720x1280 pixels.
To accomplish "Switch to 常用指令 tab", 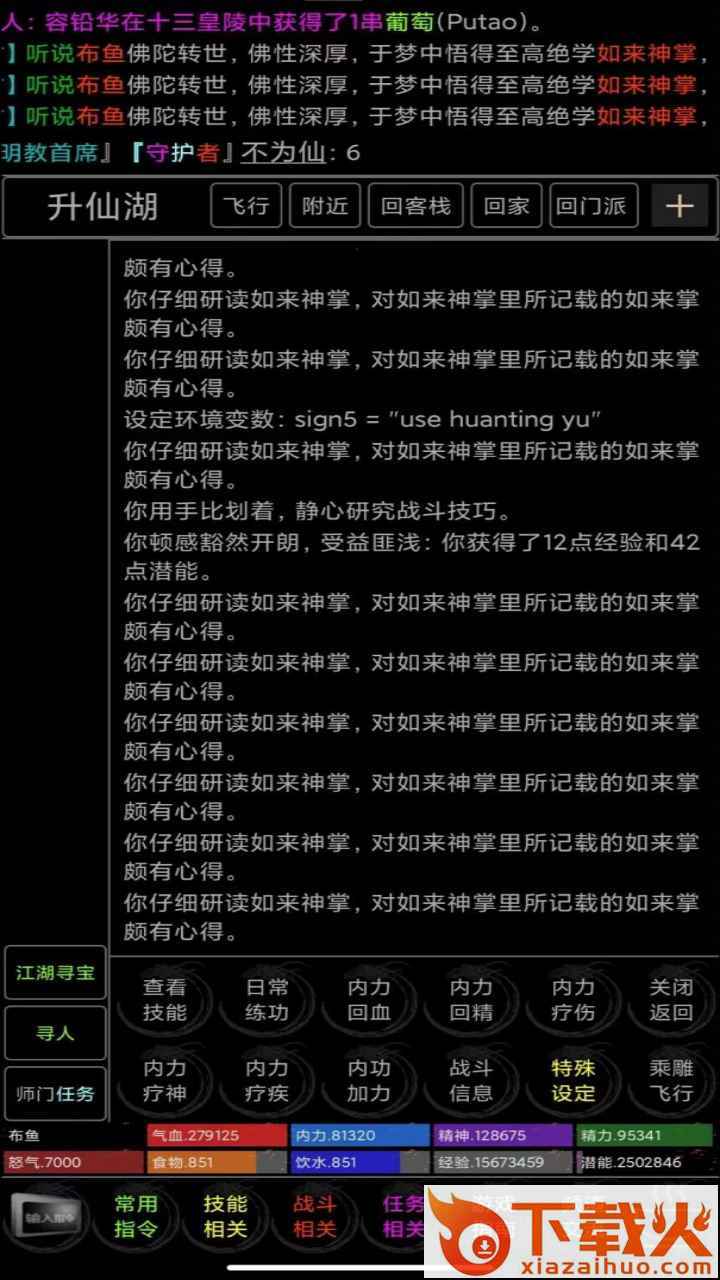I will pyautogui.click(x=136, y=1216).
